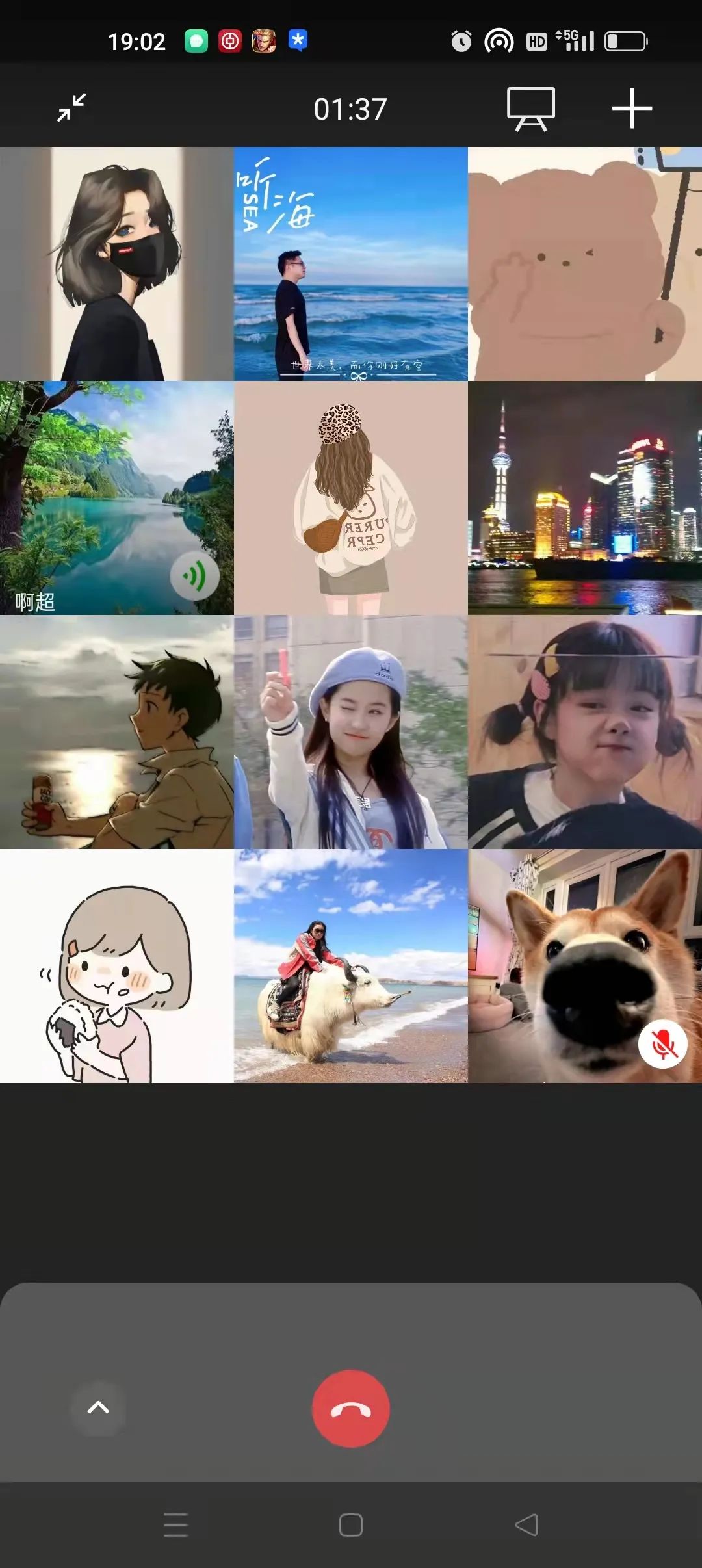Select the participant with masked girl avatar
The image size is (702, 1568).
click(x=117, y=264)
